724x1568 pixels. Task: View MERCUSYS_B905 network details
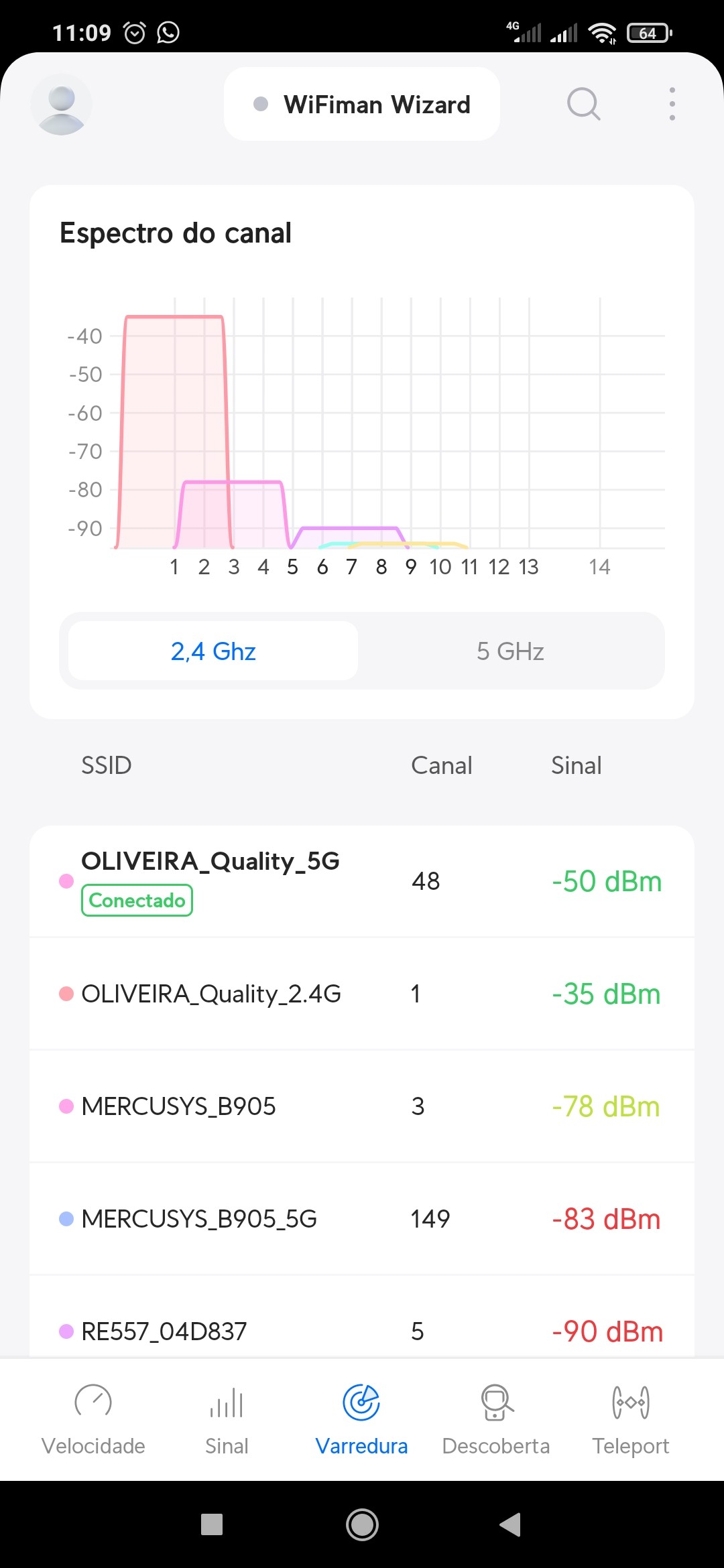(x=362, y=1106)
